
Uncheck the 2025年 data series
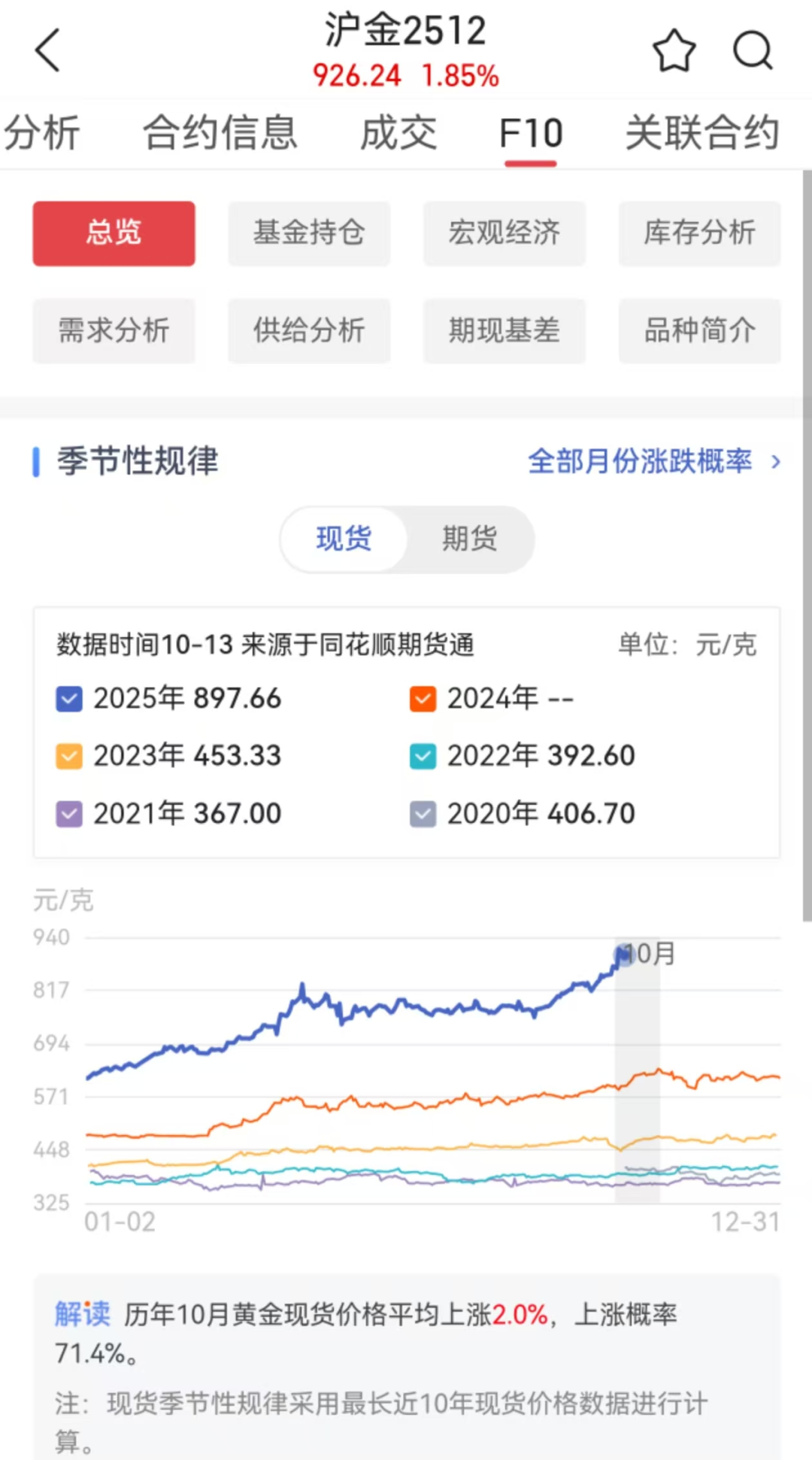tap(69, 699)
